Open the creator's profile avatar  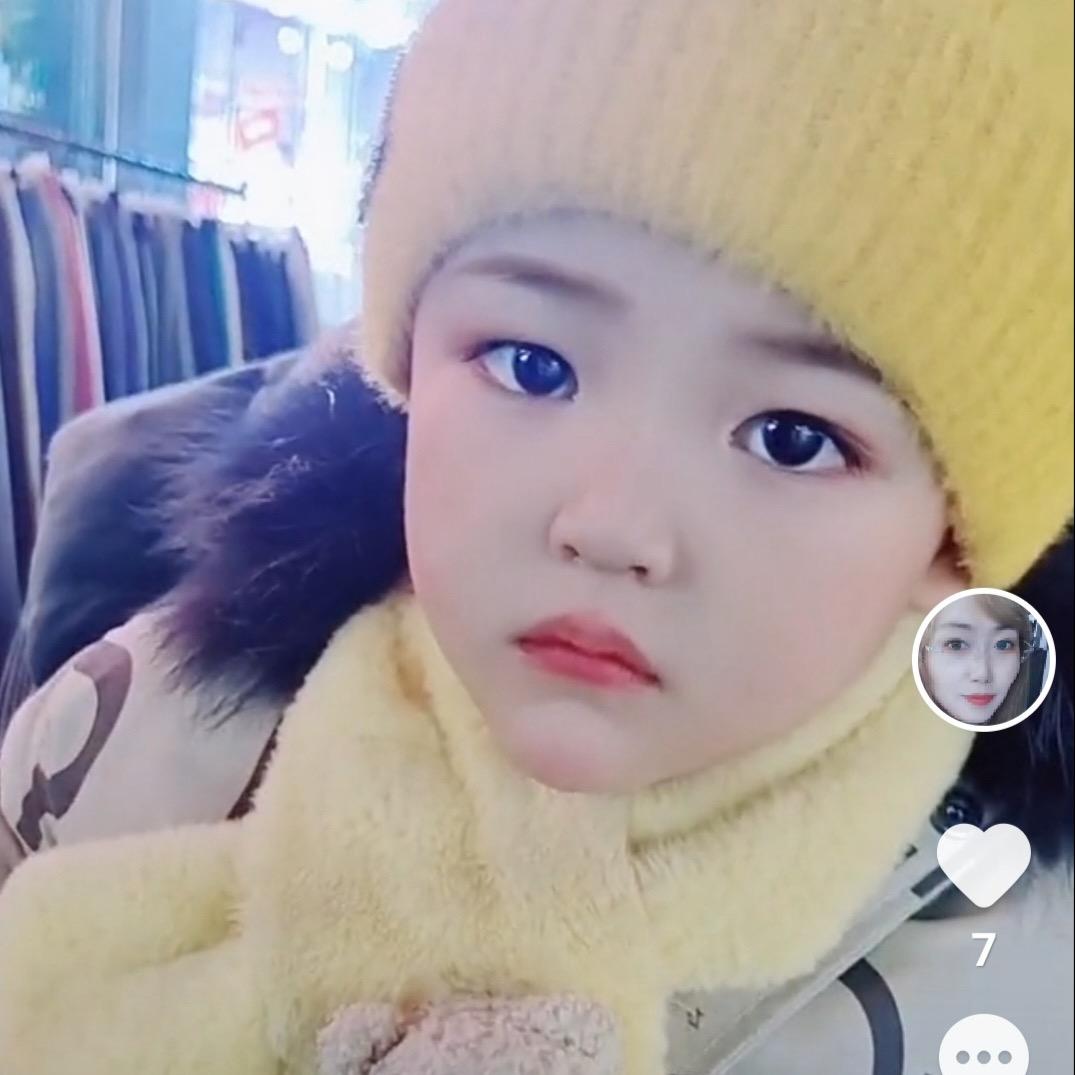pos(983,660)
